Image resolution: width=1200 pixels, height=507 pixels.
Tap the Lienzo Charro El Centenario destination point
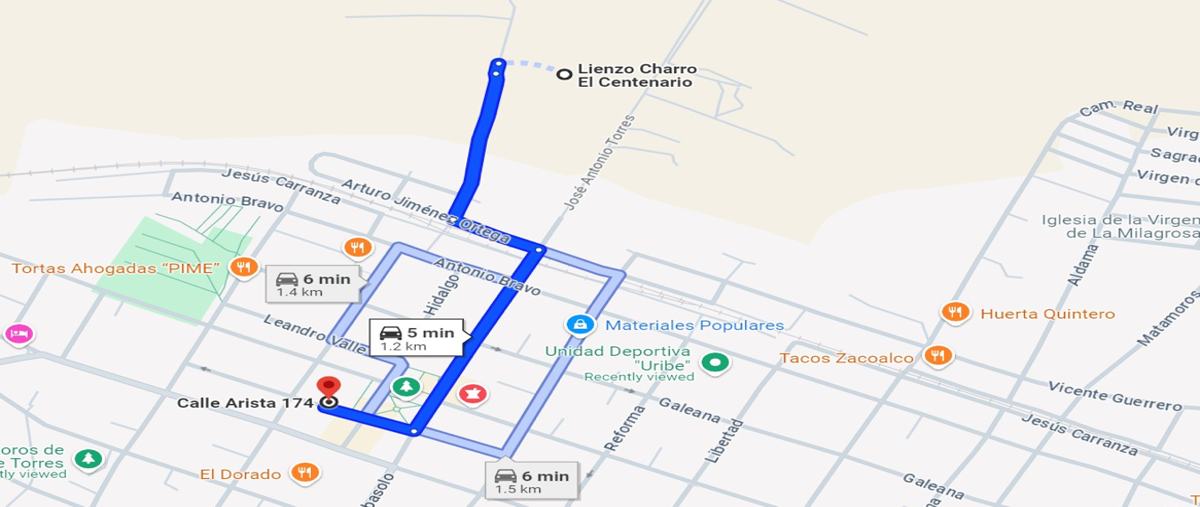[564, 74]
